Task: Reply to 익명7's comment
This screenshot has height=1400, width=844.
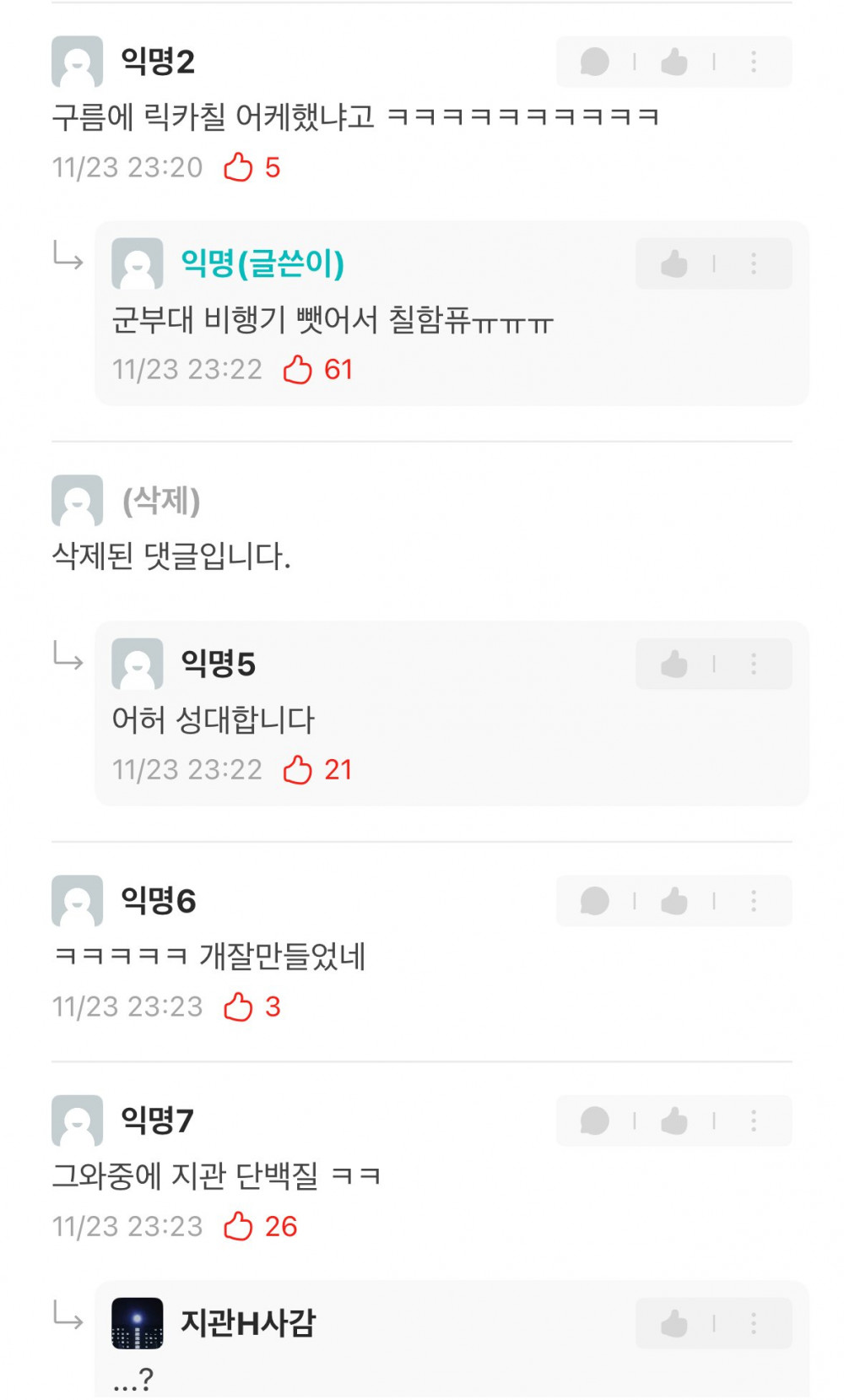Action: click(595, 1121)
